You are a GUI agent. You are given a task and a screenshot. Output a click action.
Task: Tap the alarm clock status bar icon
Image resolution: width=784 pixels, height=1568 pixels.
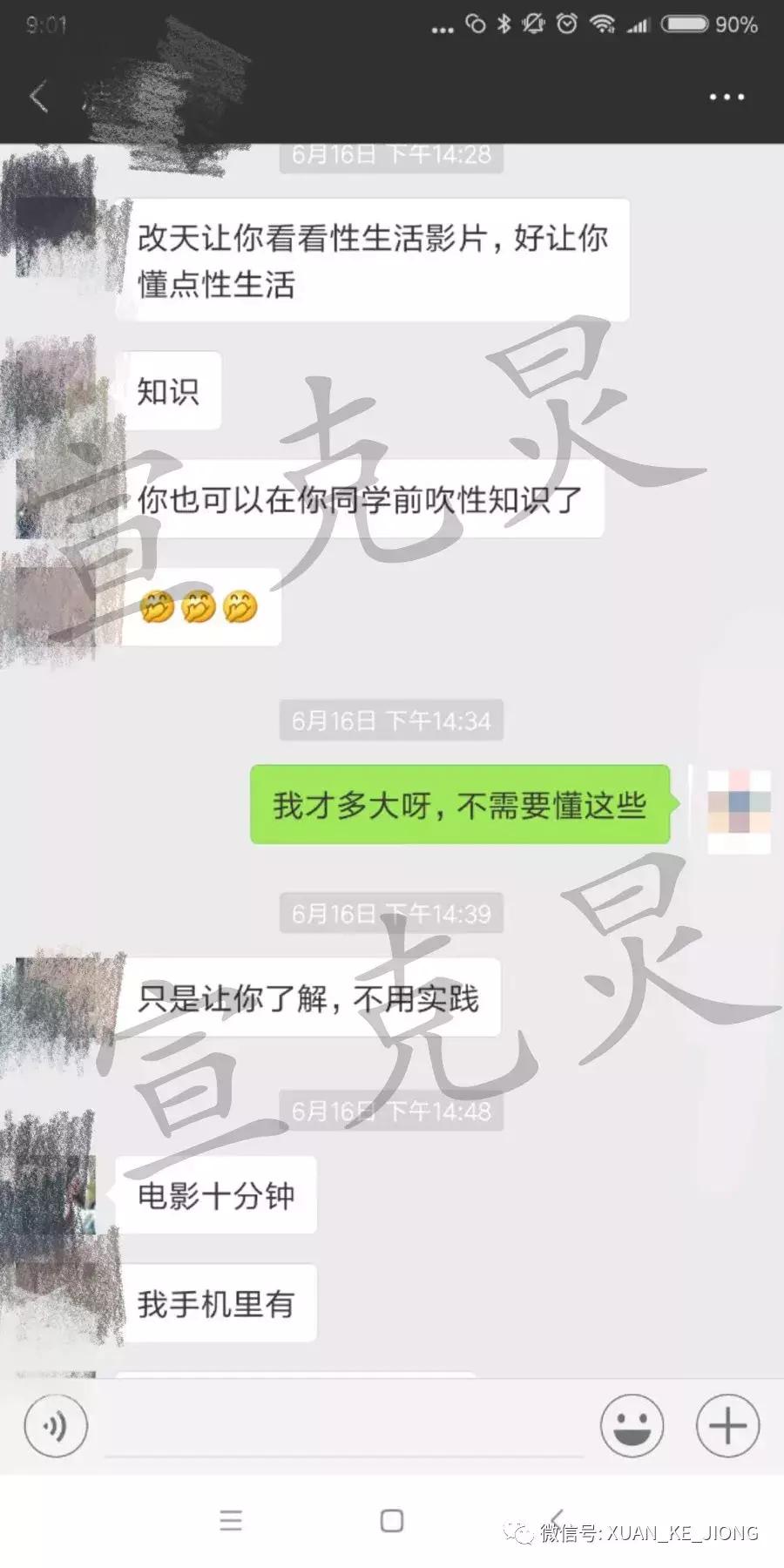tap(568, 24)
